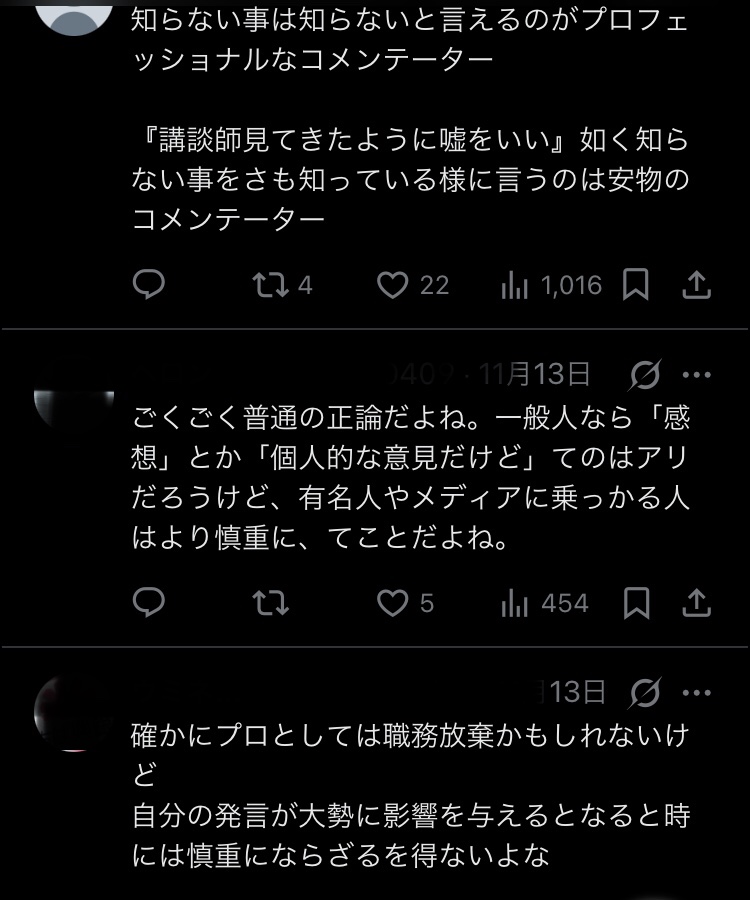
Task: Like the post with 22 likes
Action: 393,285
